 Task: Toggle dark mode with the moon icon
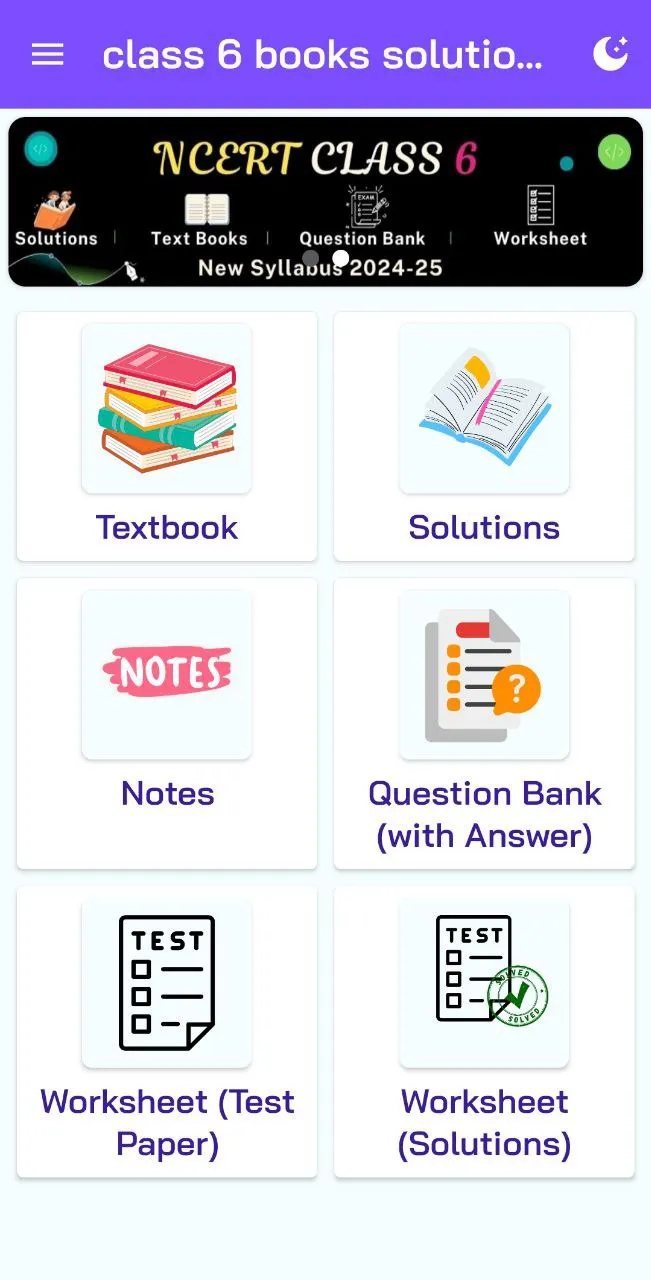610,54
